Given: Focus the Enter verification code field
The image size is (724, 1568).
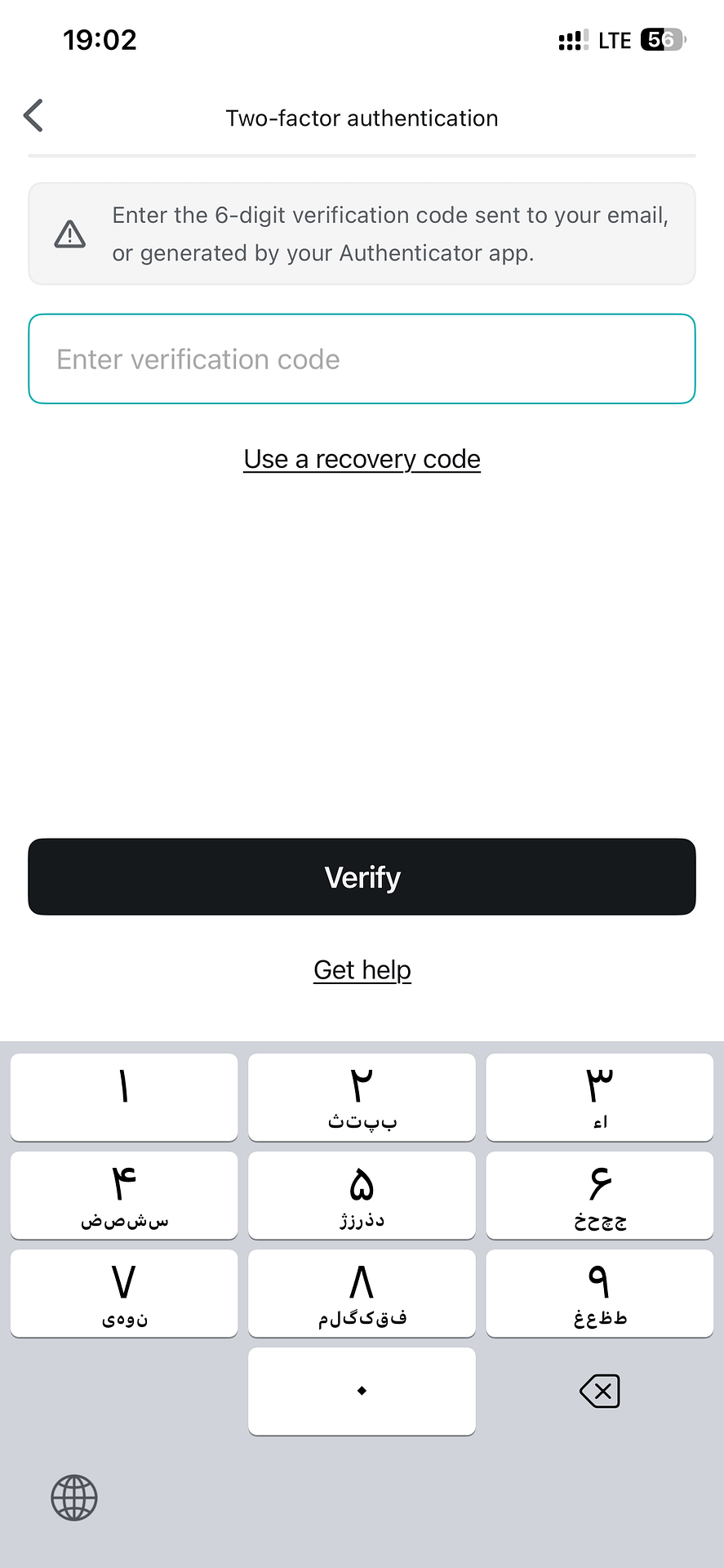Looking at the screenshot, I should click(362, 359).
